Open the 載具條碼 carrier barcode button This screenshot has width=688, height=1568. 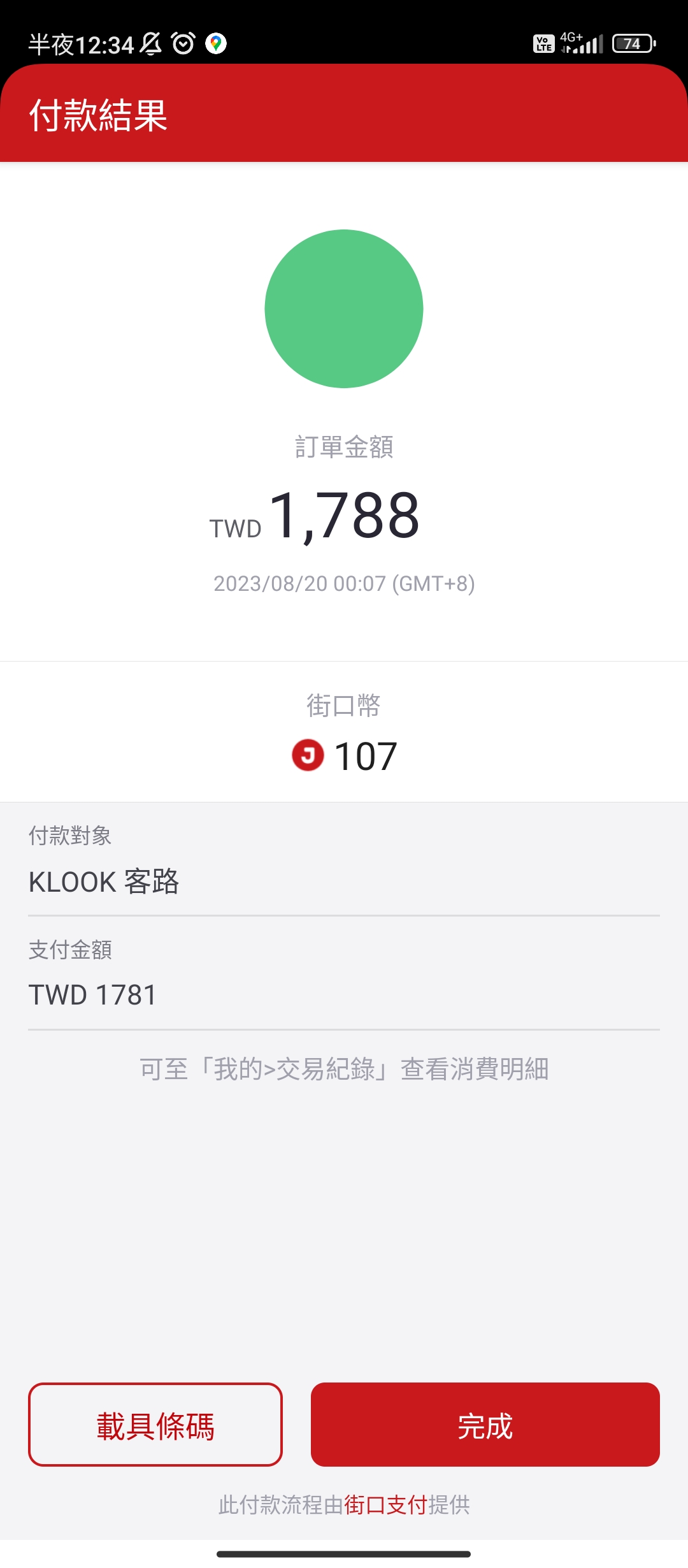pyautogui.click(x=155, y=1425)
